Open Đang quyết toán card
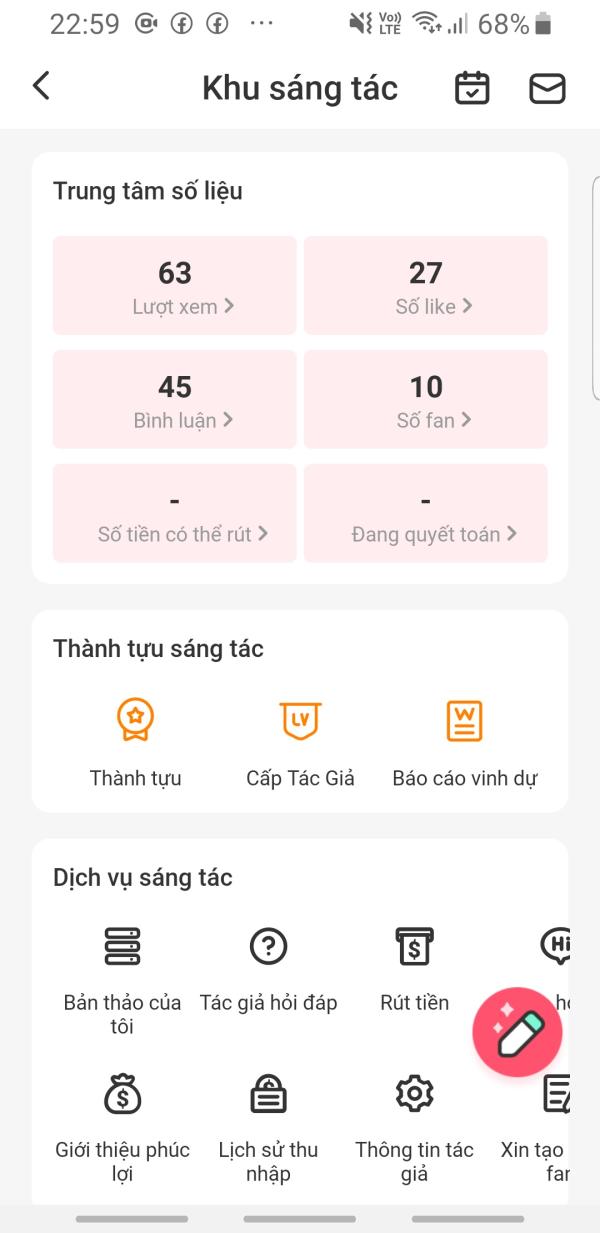Screen dimensions: 600x1233 (x=426, y=513)
